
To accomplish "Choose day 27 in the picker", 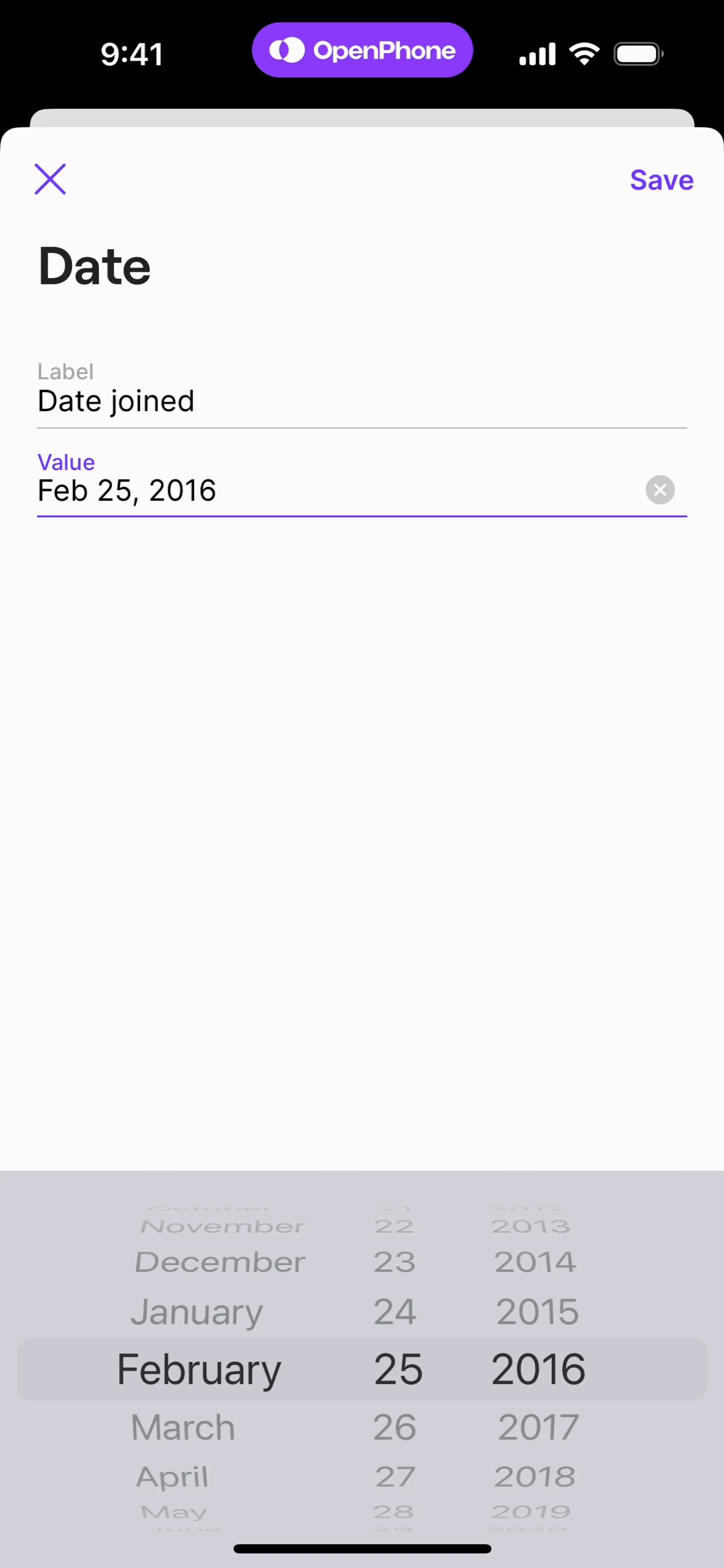I will click(x=394, y=1477).
